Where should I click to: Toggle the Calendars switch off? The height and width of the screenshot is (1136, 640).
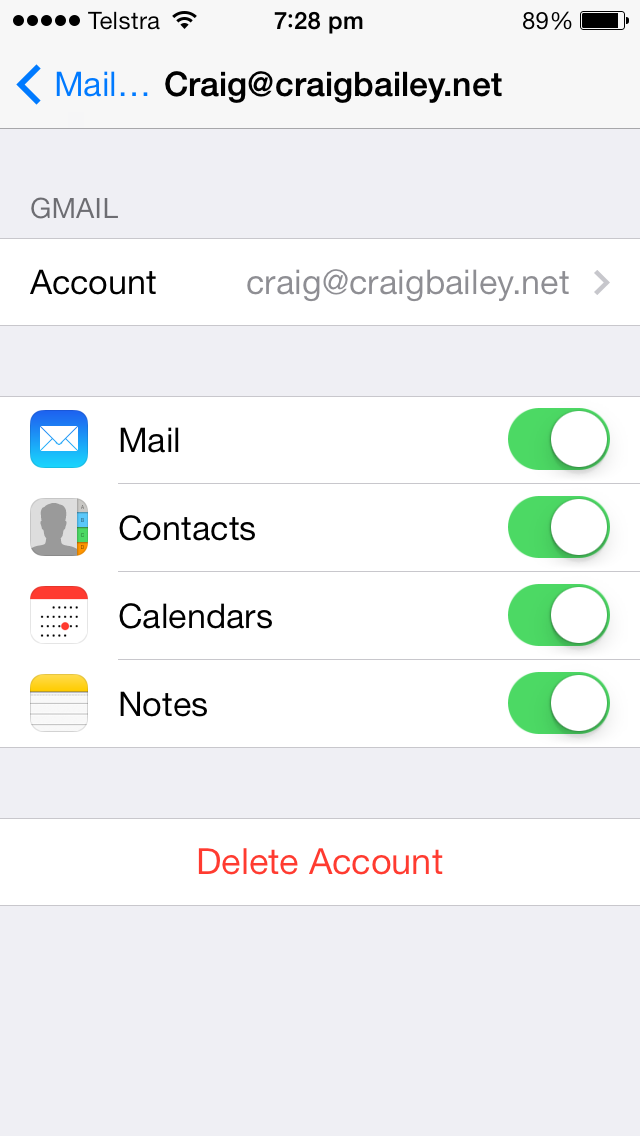click(559, 616)
